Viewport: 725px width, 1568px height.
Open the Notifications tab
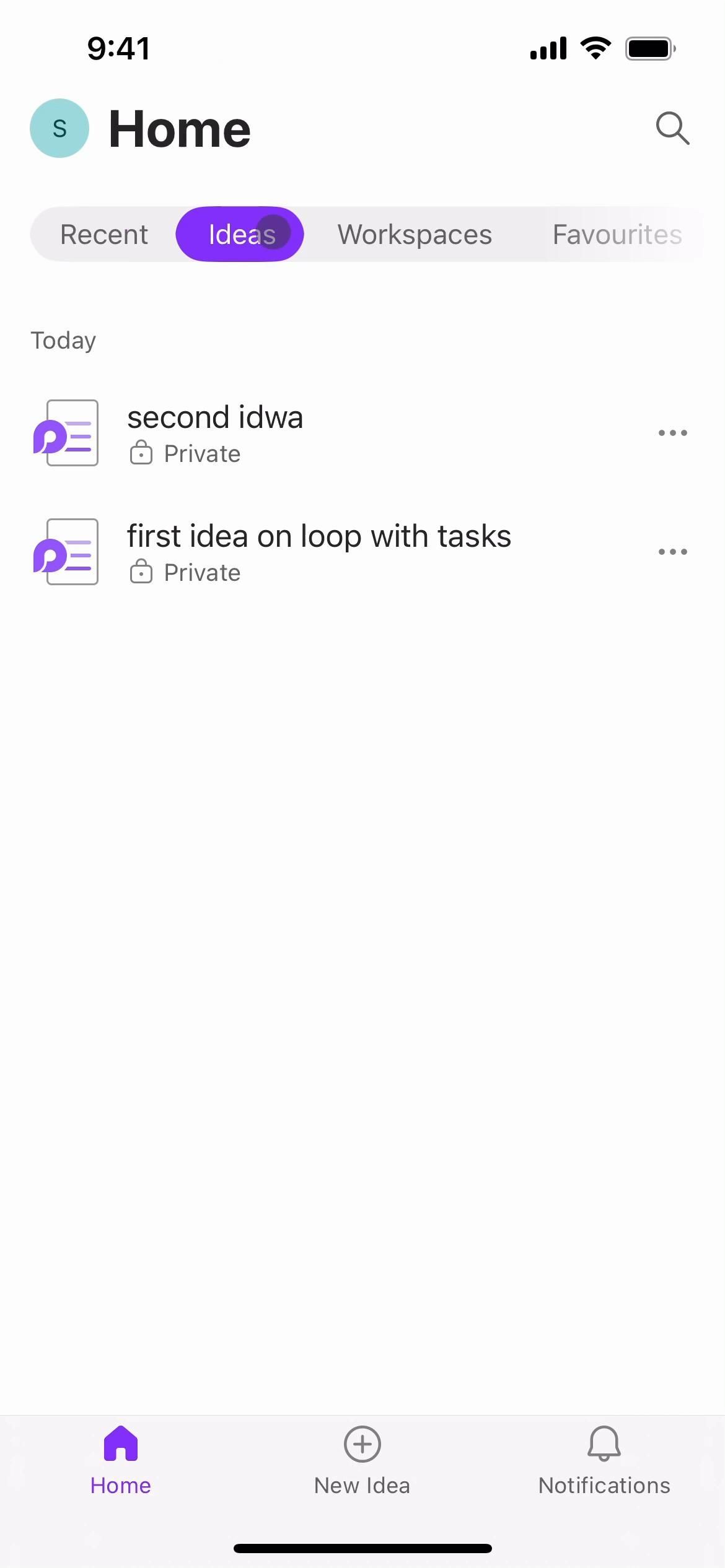pos(604,1458)
